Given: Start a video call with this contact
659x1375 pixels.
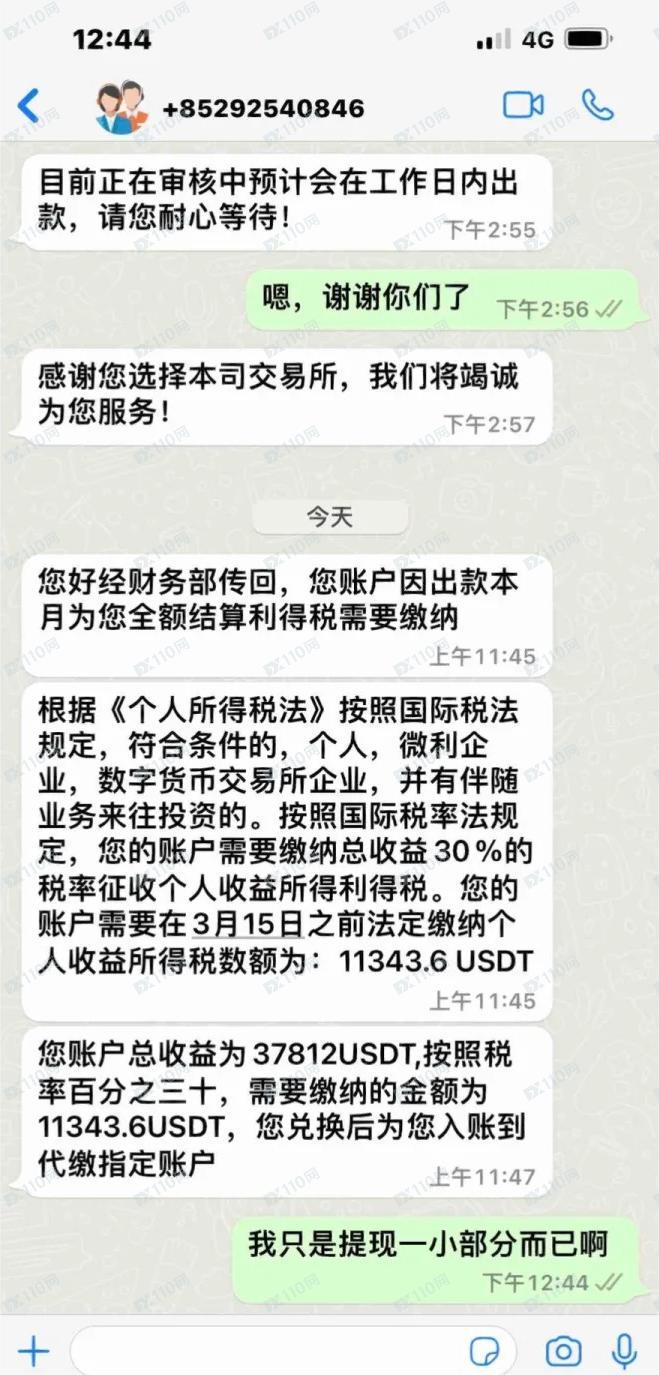Looking at the screenshot, I should pos(523,106).
